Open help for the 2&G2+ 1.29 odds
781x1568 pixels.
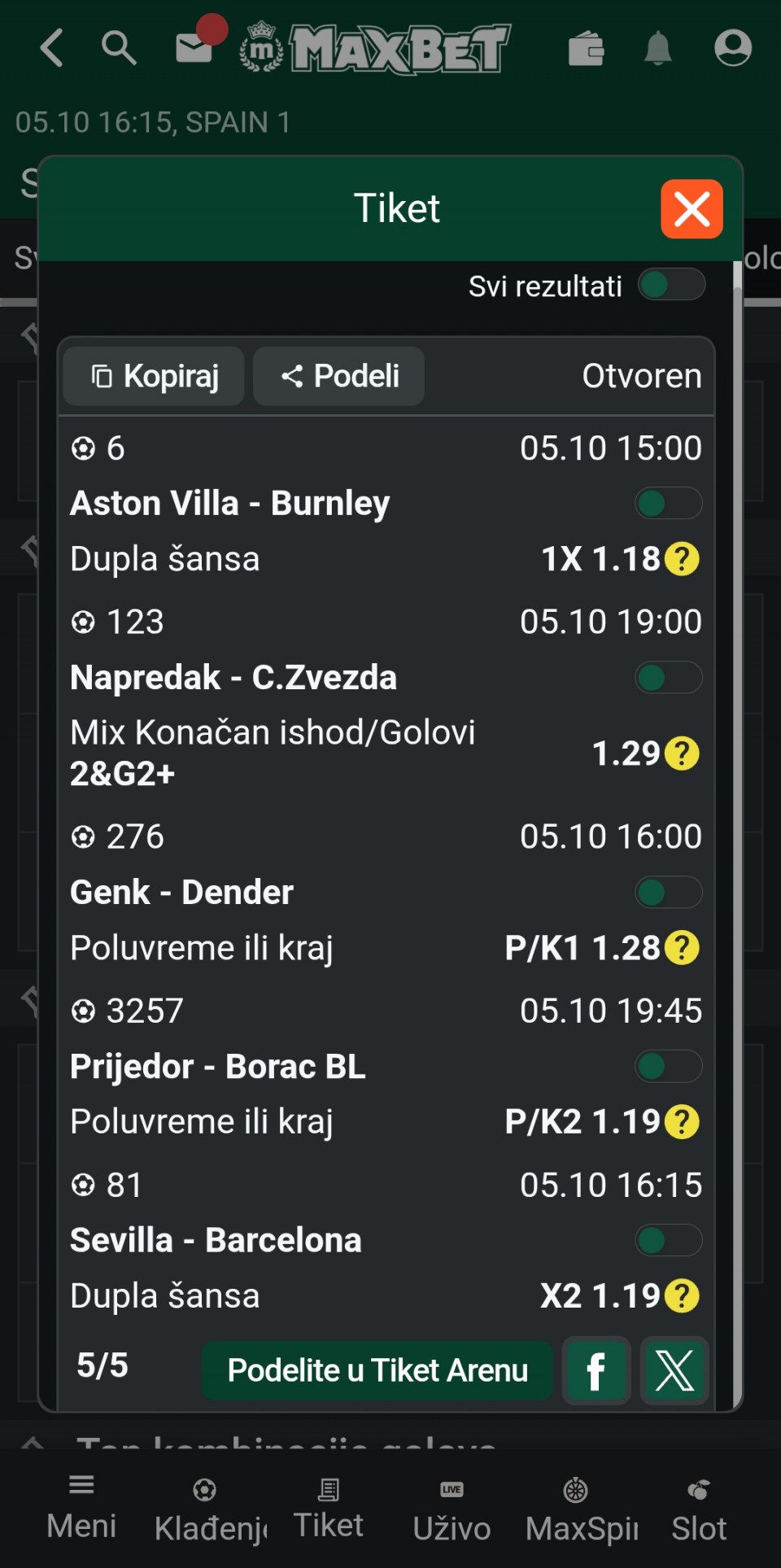point(682,753)
